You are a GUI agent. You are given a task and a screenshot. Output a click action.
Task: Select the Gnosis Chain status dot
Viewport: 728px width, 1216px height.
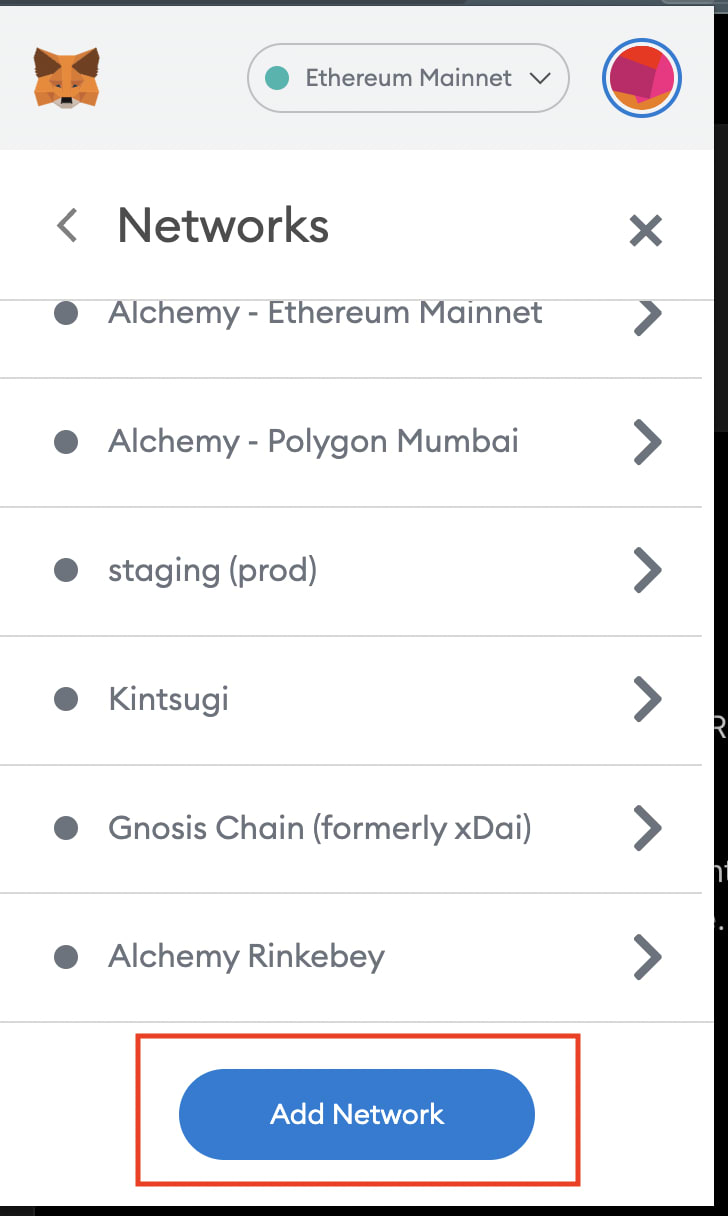coord(66,828)
